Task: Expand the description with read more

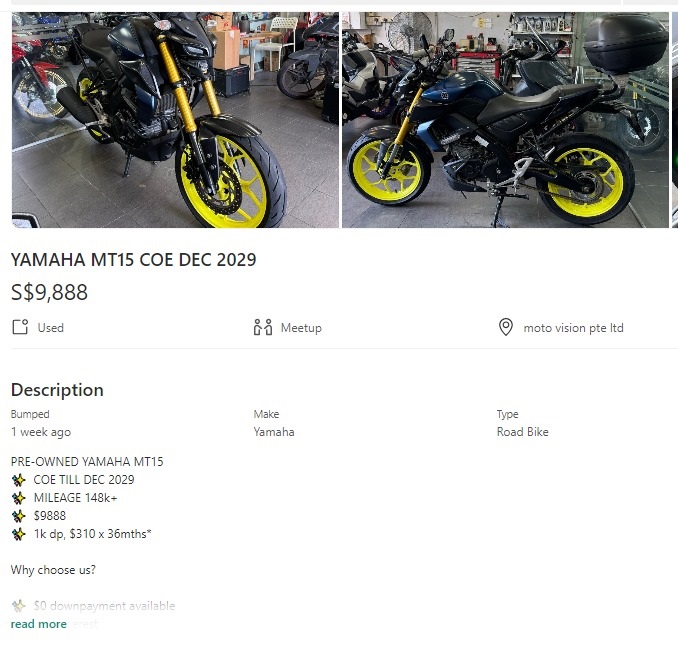Action: 39,624
